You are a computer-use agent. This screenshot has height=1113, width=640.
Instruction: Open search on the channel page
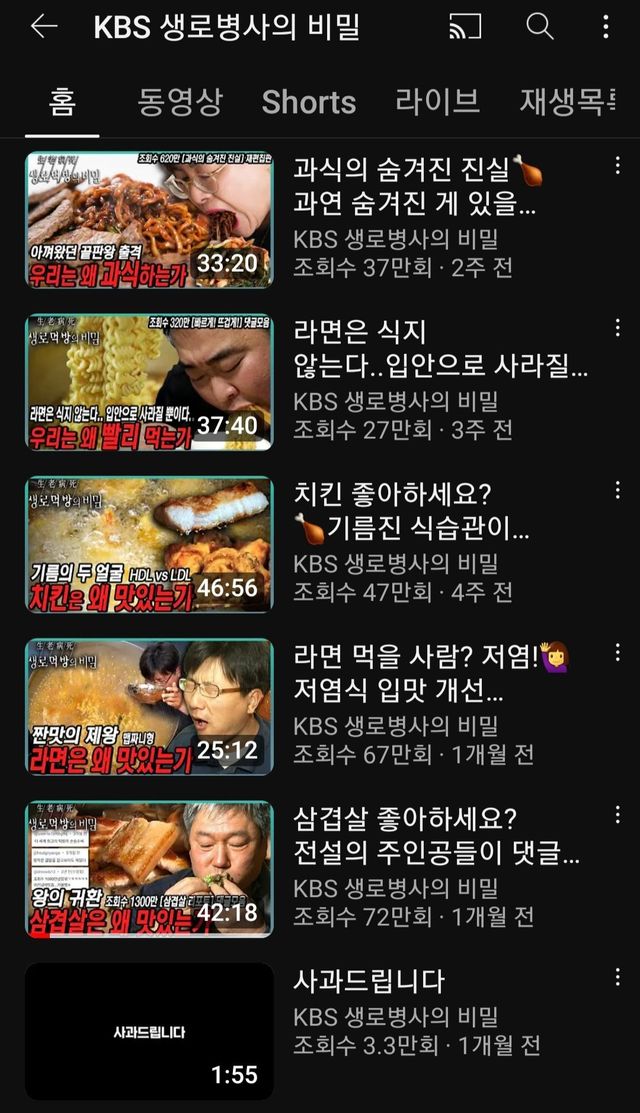point(540,27)
